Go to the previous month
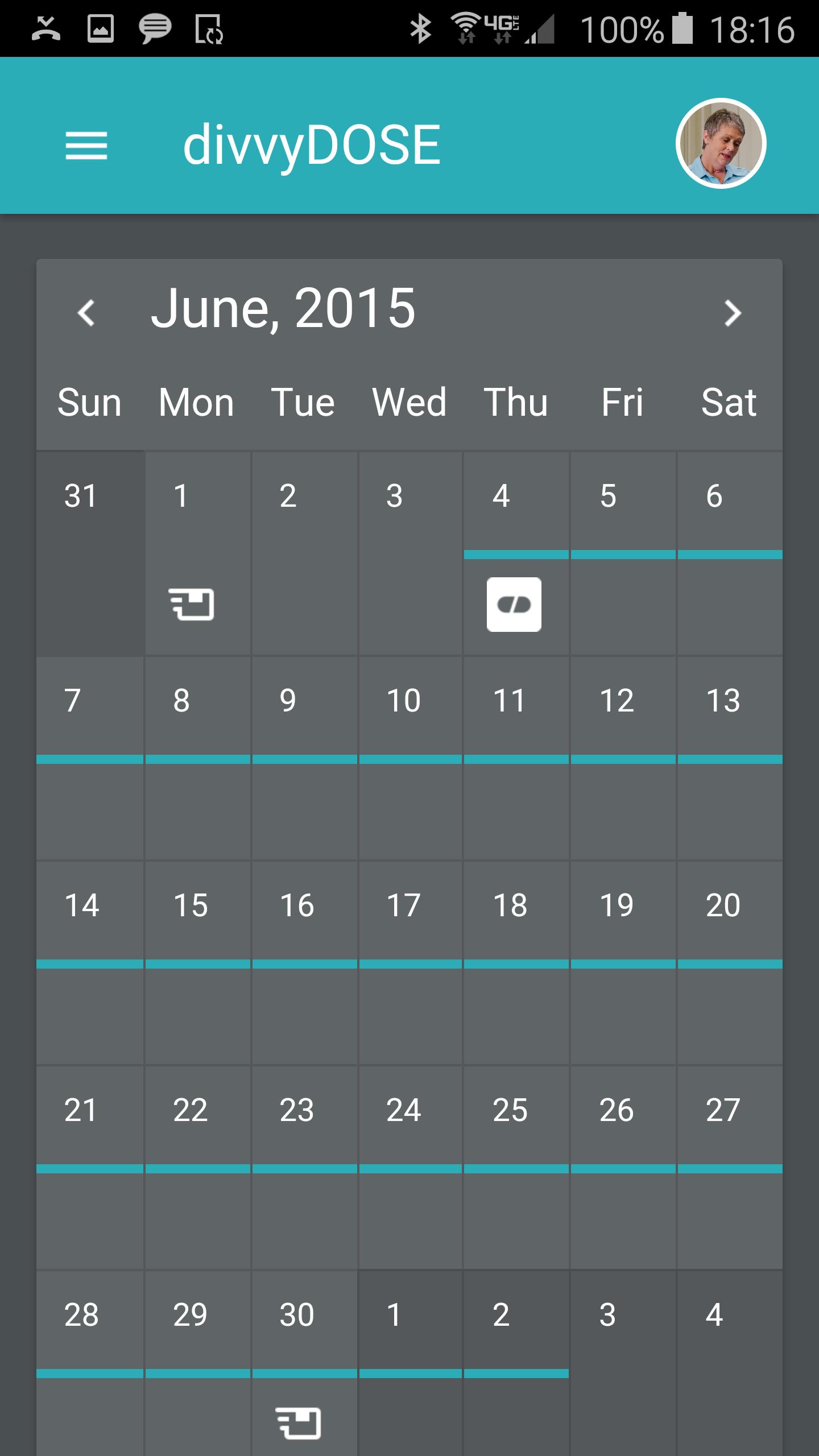The width and height of the screenshot is (819, 1456). coord(86,313)
